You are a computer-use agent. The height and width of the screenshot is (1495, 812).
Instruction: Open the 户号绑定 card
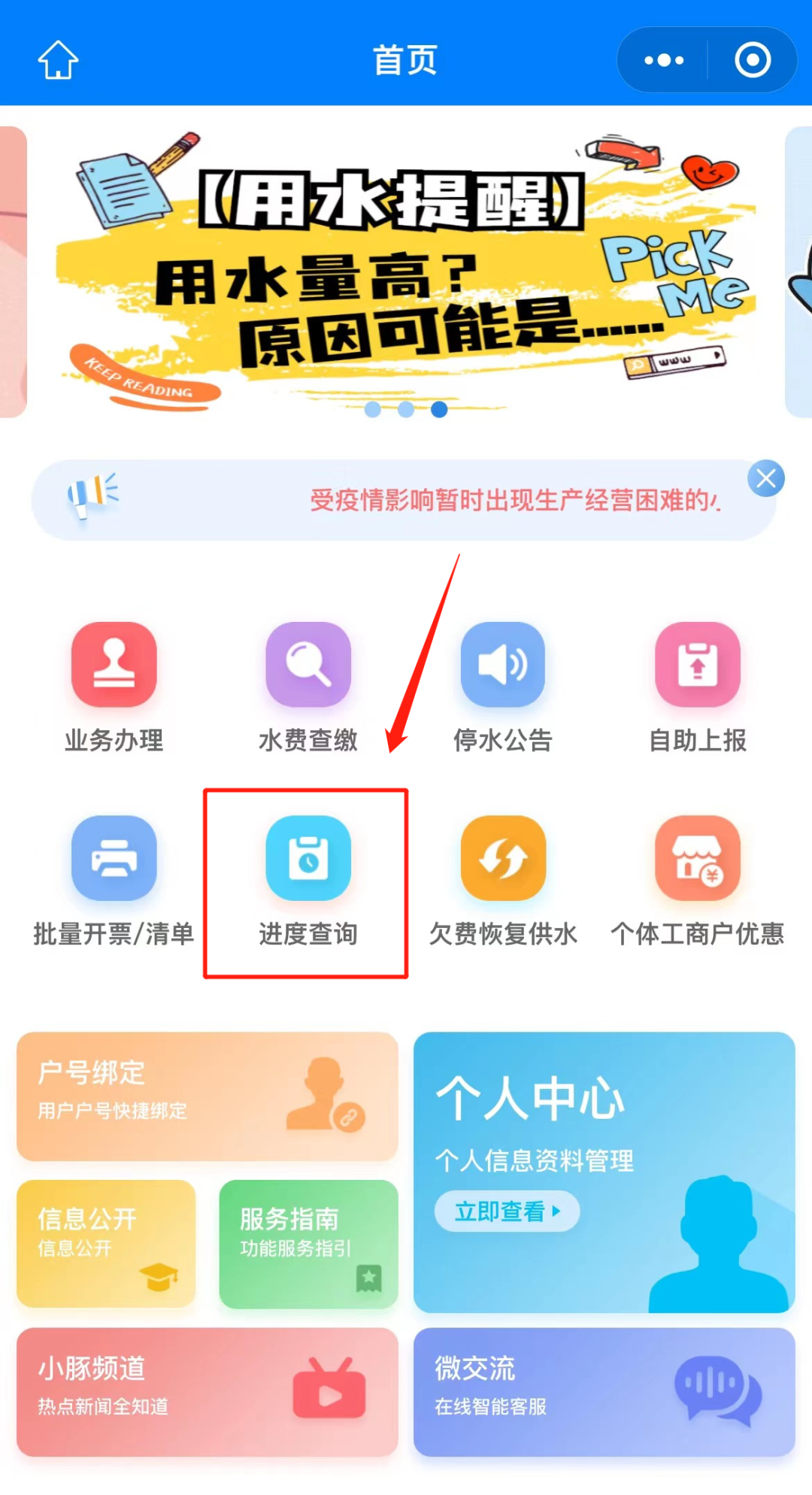click(x=207, y=1096)
